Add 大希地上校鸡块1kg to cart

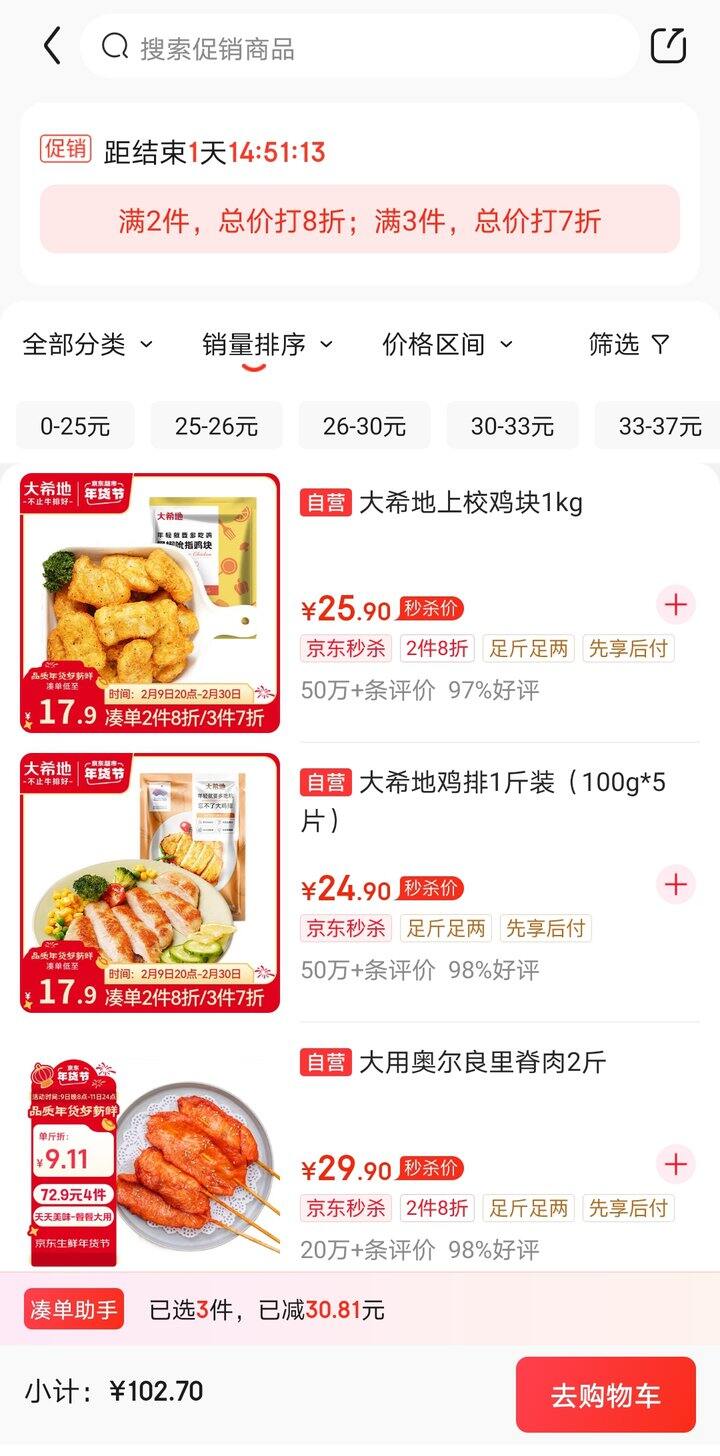(x=676, y=604)
